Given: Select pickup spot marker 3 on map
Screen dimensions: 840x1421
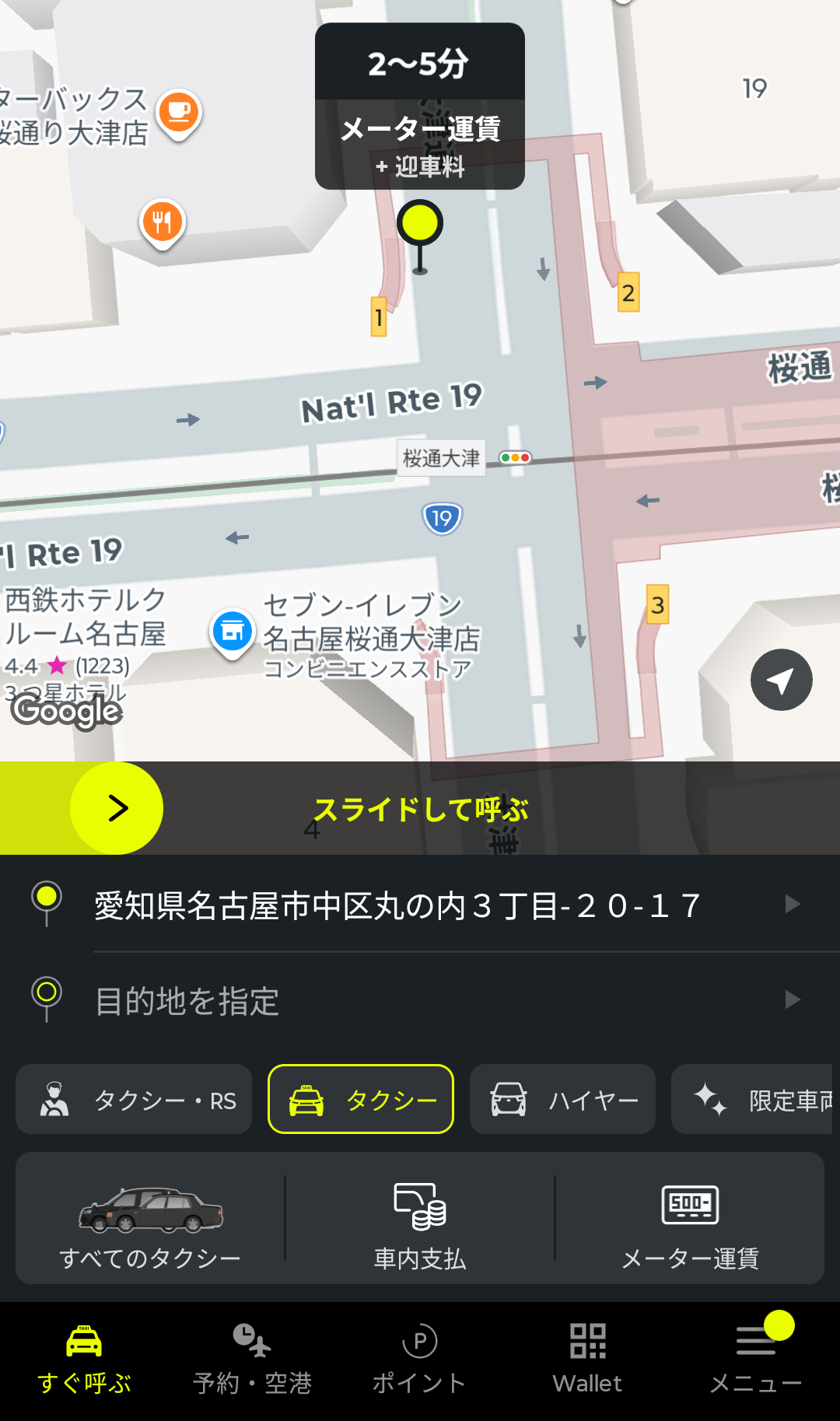Looking at the screenshot, I should (658, 604).
